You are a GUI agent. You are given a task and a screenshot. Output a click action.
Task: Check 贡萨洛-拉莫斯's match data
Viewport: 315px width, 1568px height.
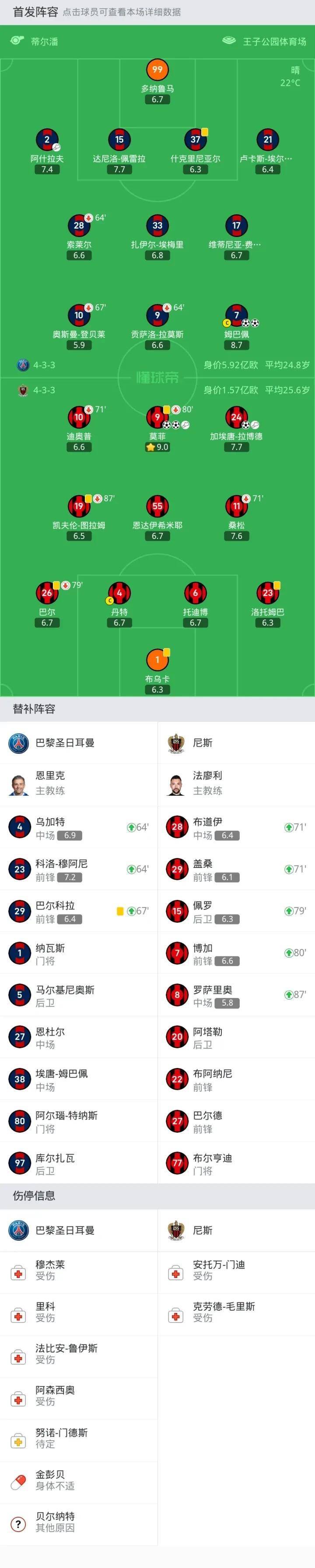tap(157, 315)
